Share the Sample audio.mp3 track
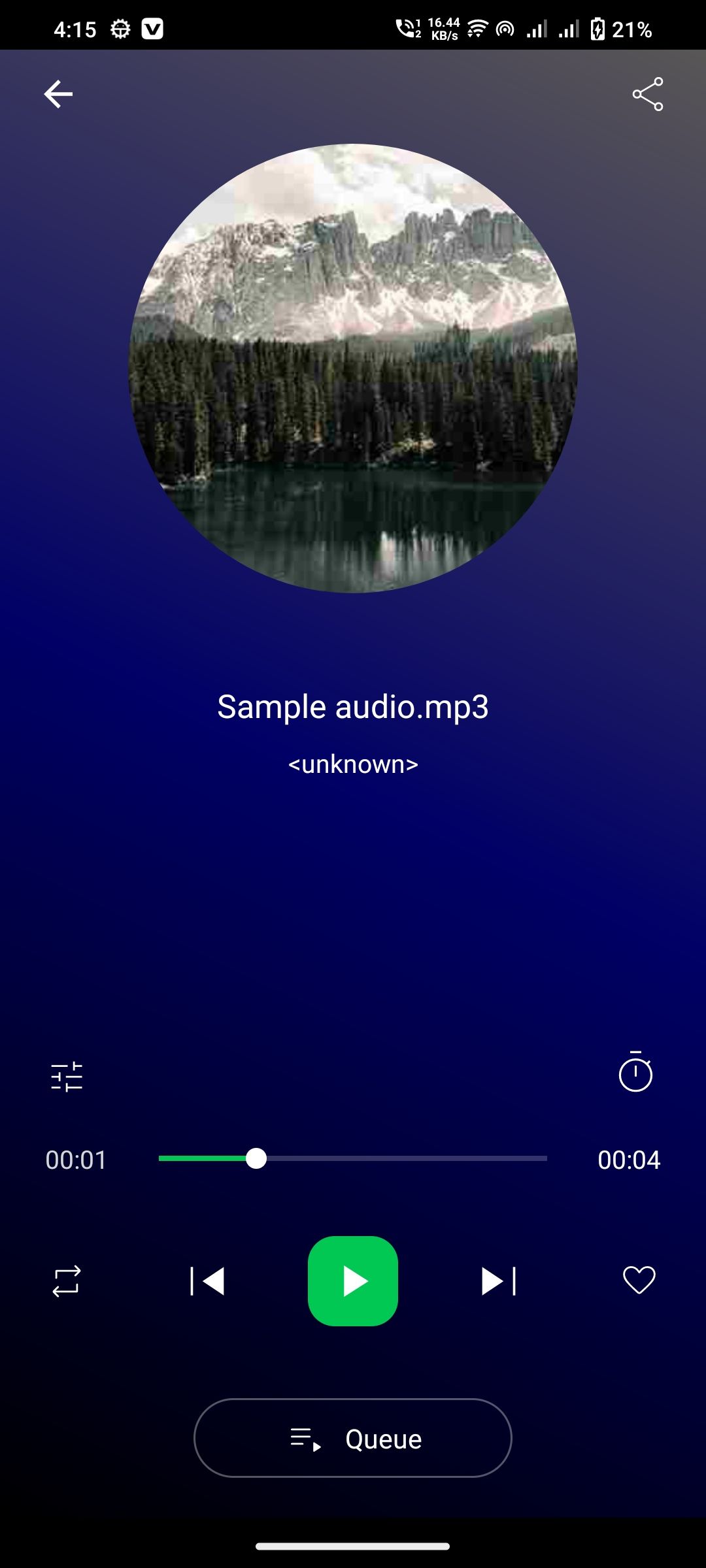 pos(648,94)
